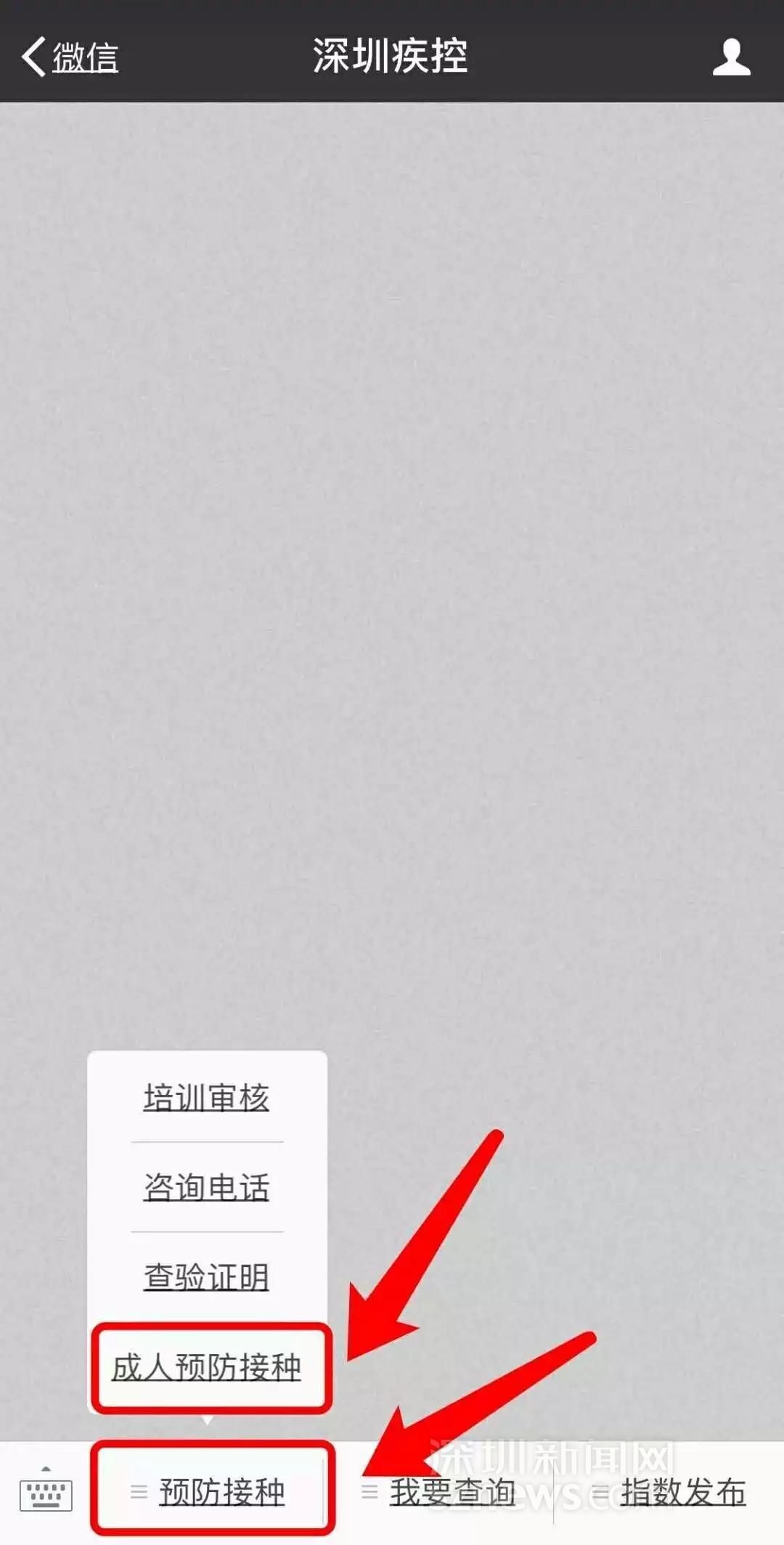The width and height of the screenshot is (784, 1545).
Task: Select 培训审核 from the popup menu
Action: point(207,1098)
